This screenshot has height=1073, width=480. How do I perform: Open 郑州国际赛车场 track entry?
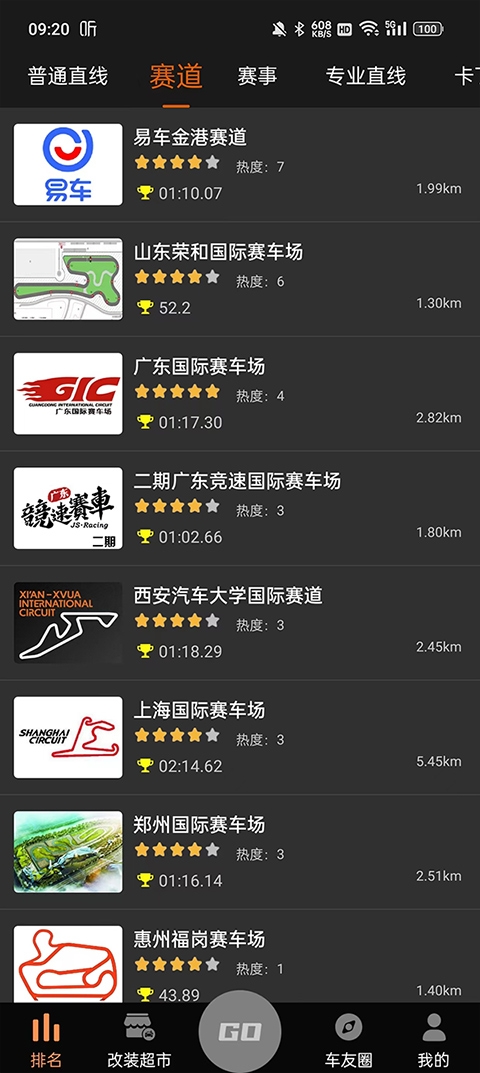tap(240, 852)
